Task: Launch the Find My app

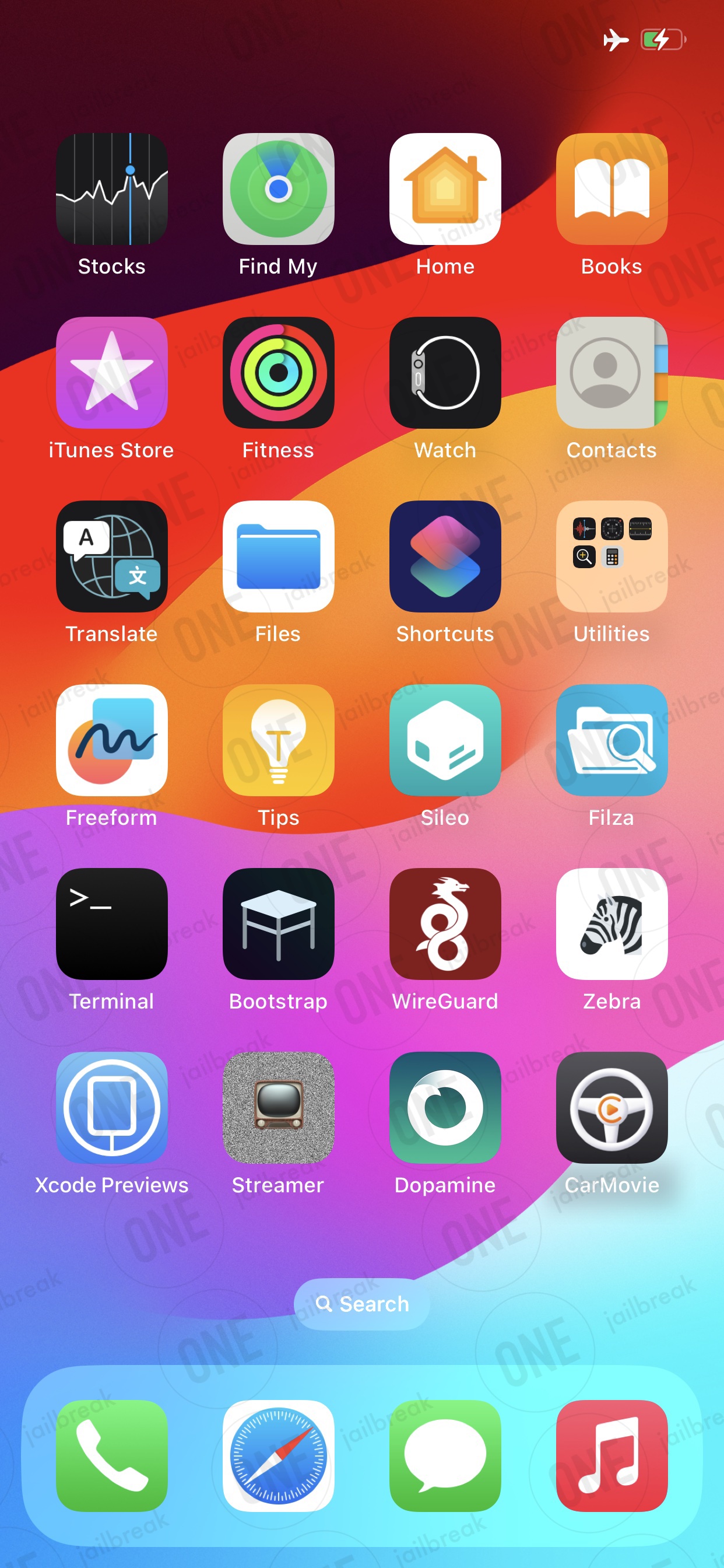Action: (278, 188)
